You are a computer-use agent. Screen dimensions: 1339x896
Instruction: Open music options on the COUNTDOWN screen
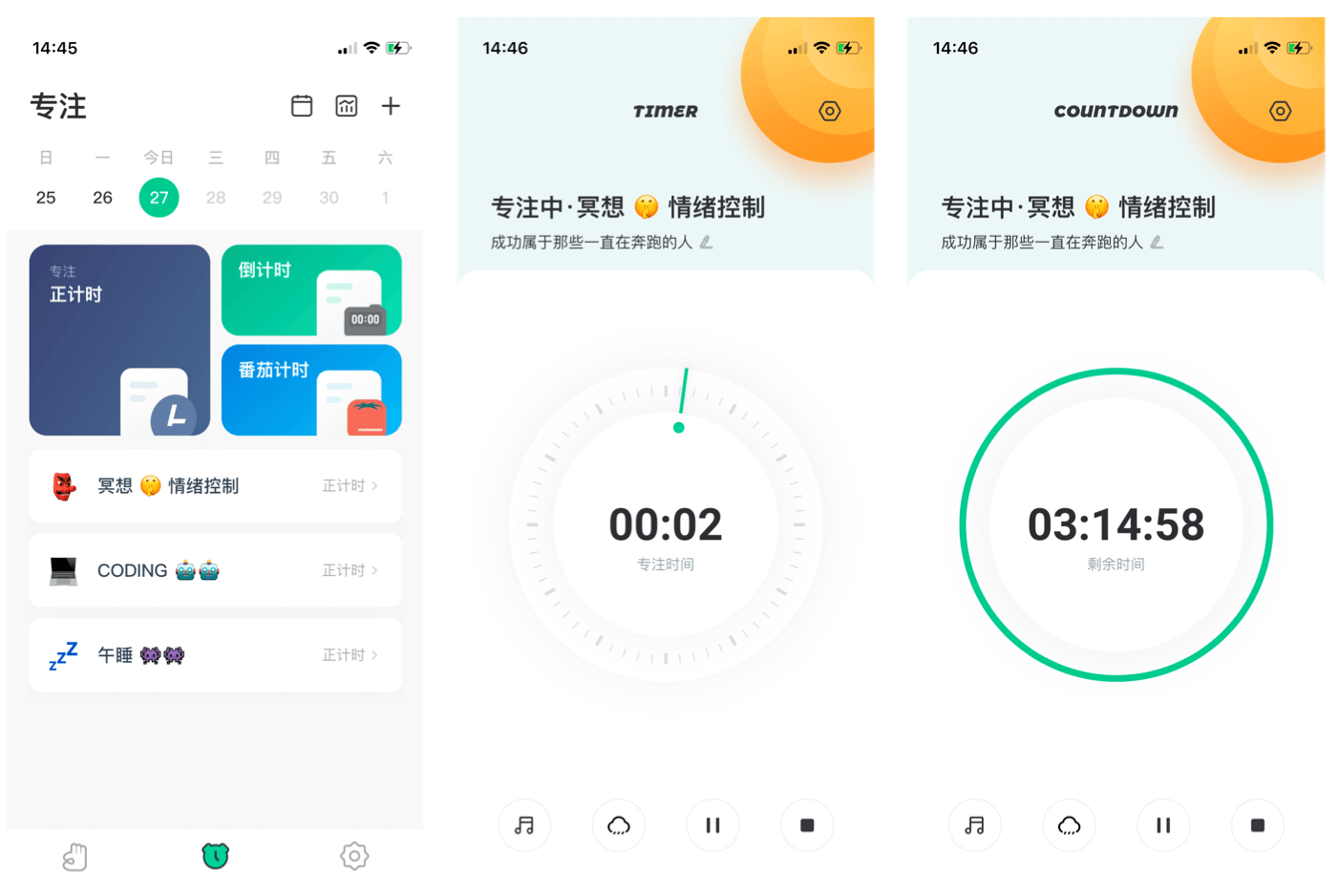point(974,825)
